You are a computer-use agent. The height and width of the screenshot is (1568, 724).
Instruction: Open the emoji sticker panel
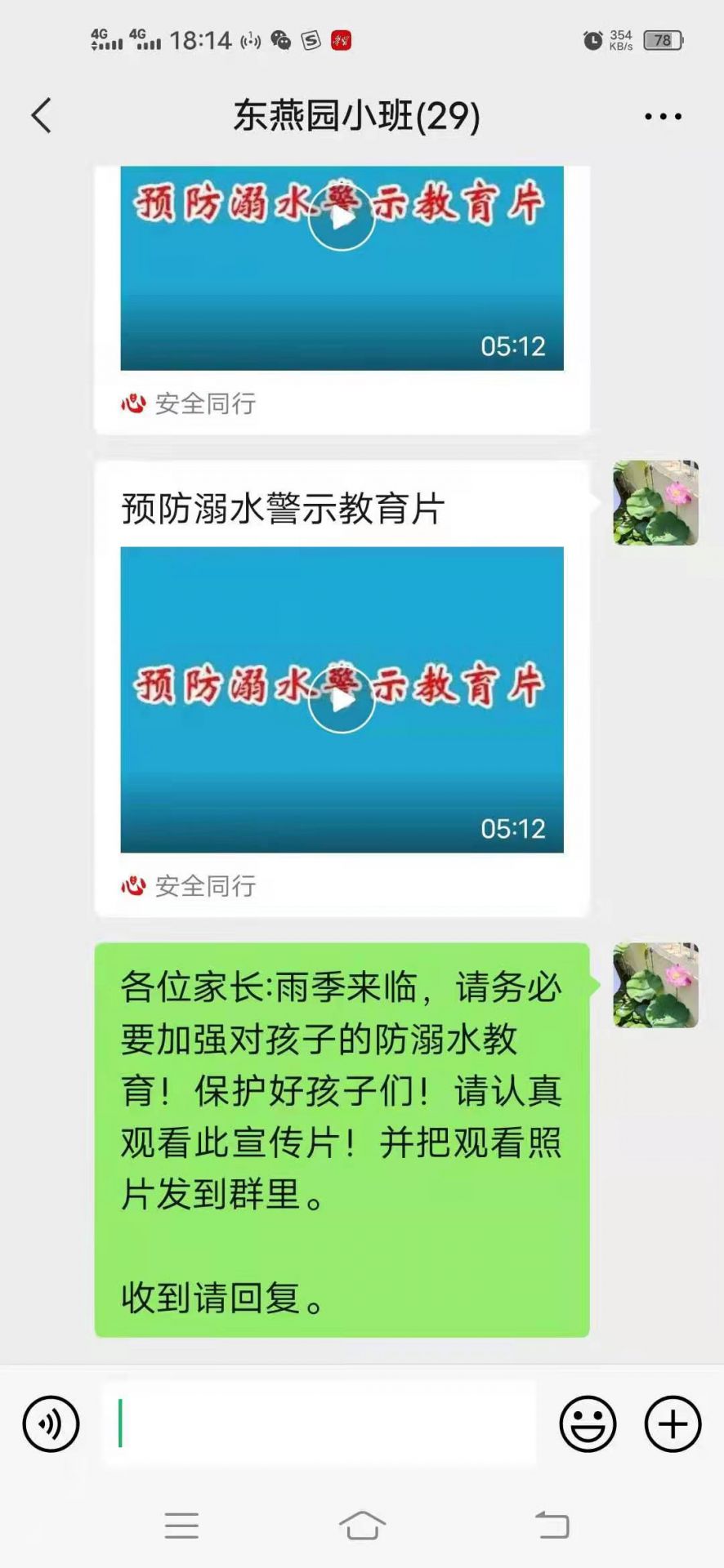click(x=588, y=1423)
